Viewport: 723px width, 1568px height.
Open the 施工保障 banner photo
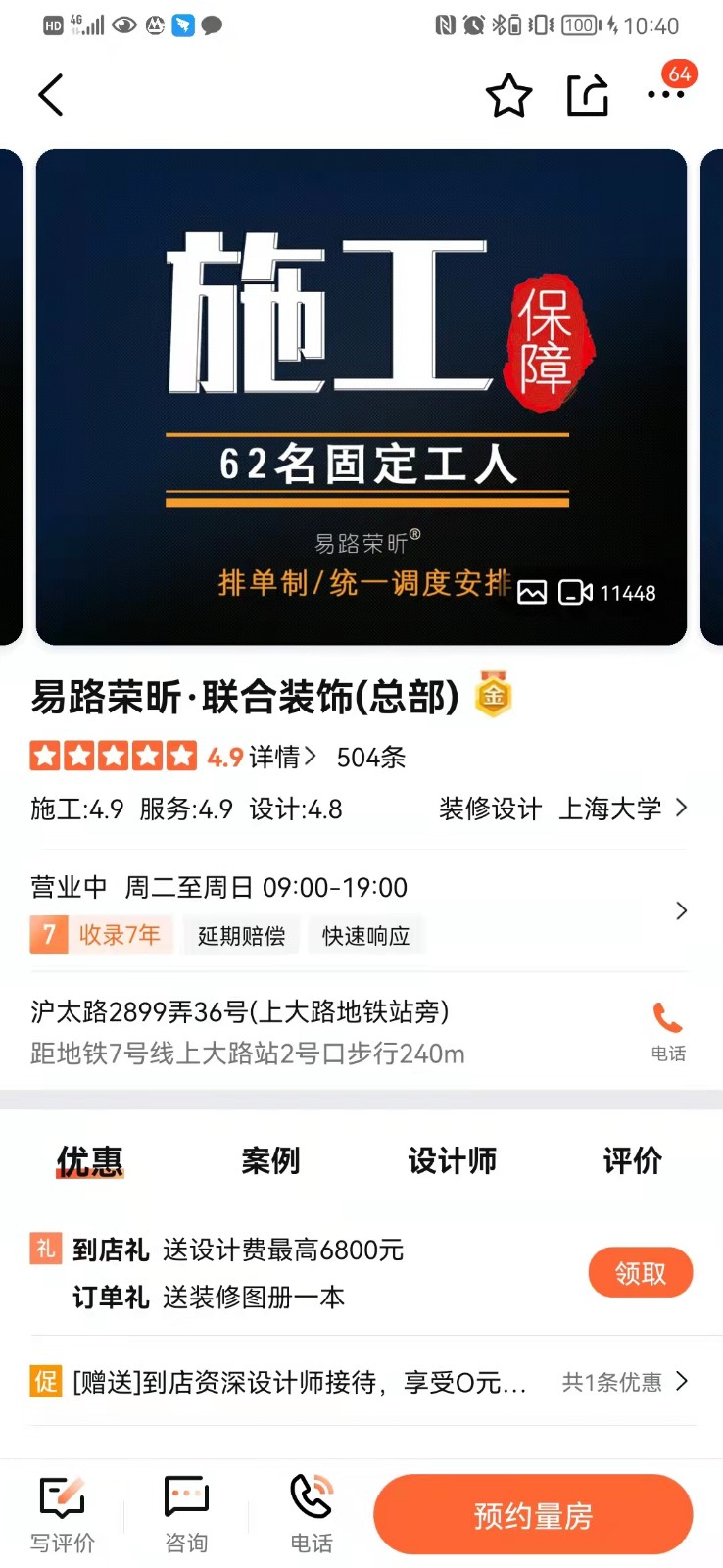361,396
